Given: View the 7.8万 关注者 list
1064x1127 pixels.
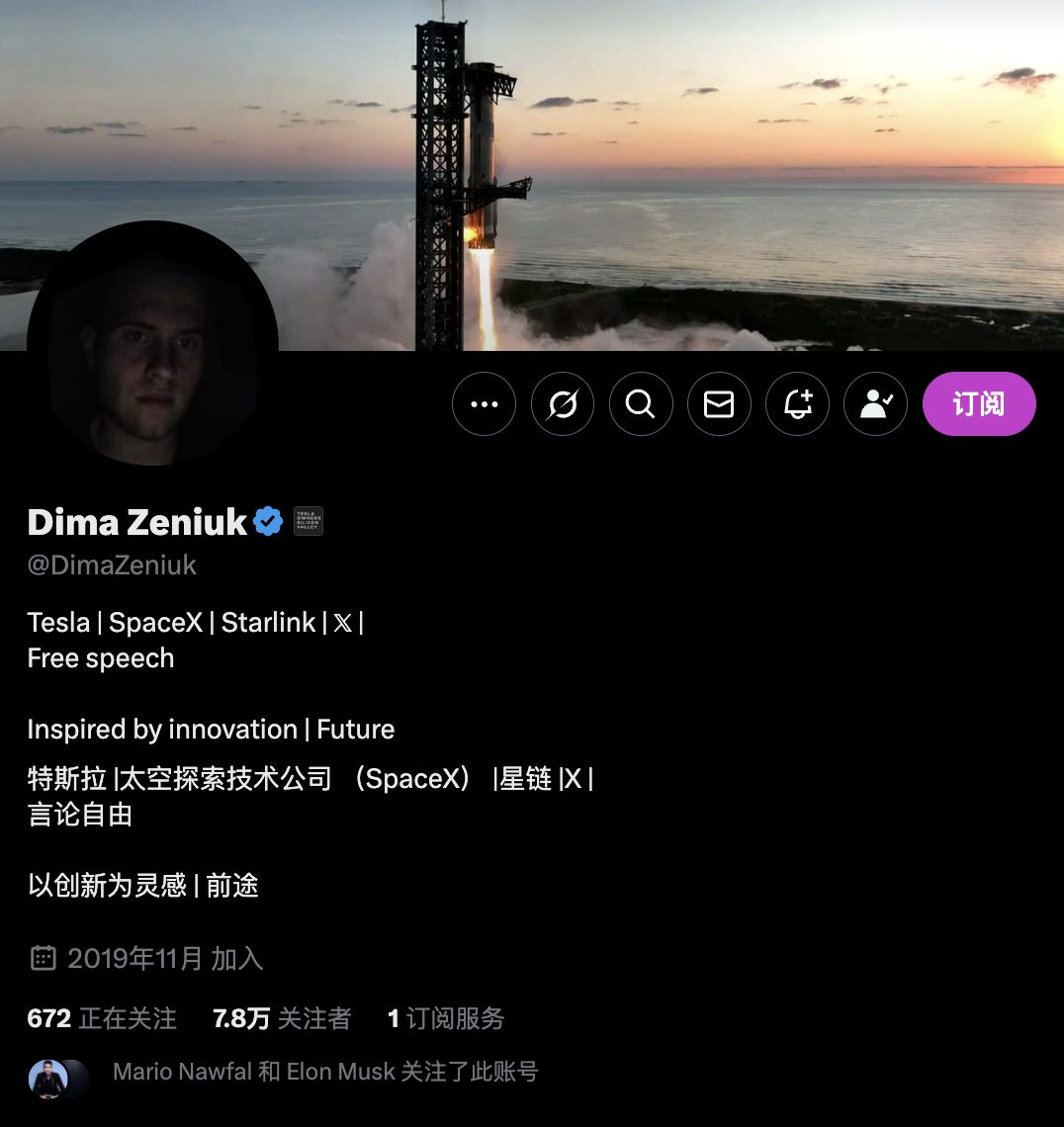Looking at the screenshot, I should (x=282, y=1018).
